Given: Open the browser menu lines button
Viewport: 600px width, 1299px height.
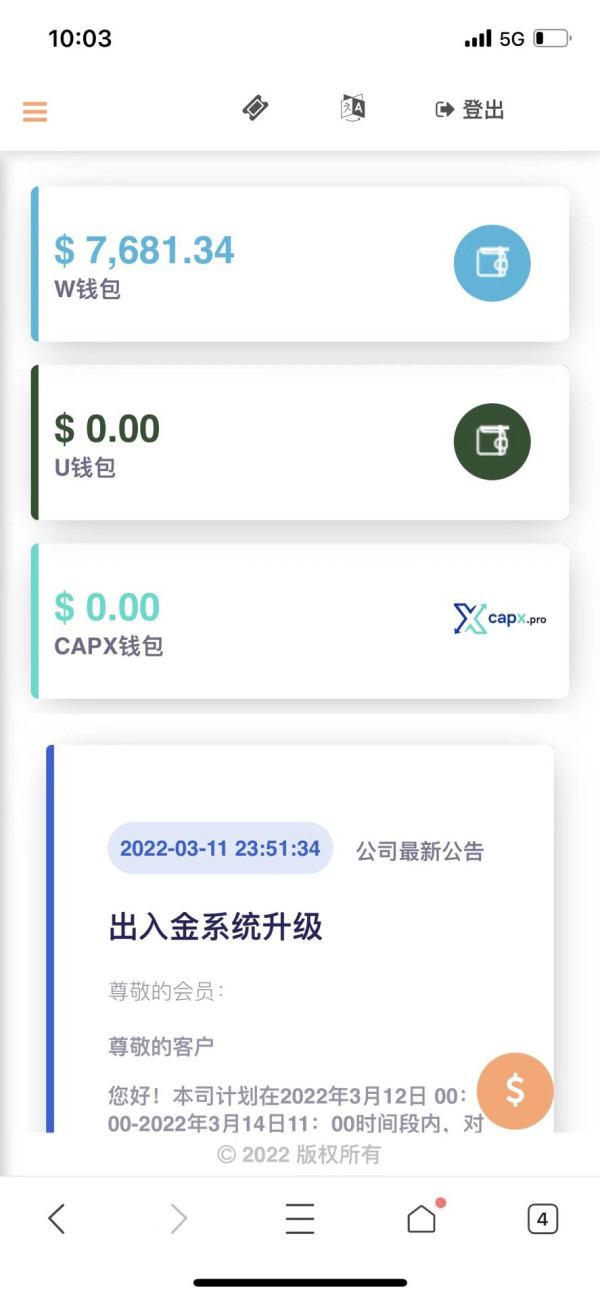Looking at the screenshot, I should 300,1218.
